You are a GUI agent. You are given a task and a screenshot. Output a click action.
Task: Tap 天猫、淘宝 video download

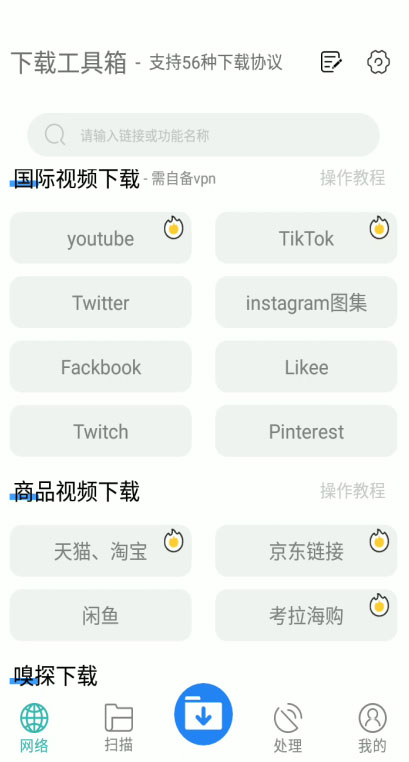[101, 551]
